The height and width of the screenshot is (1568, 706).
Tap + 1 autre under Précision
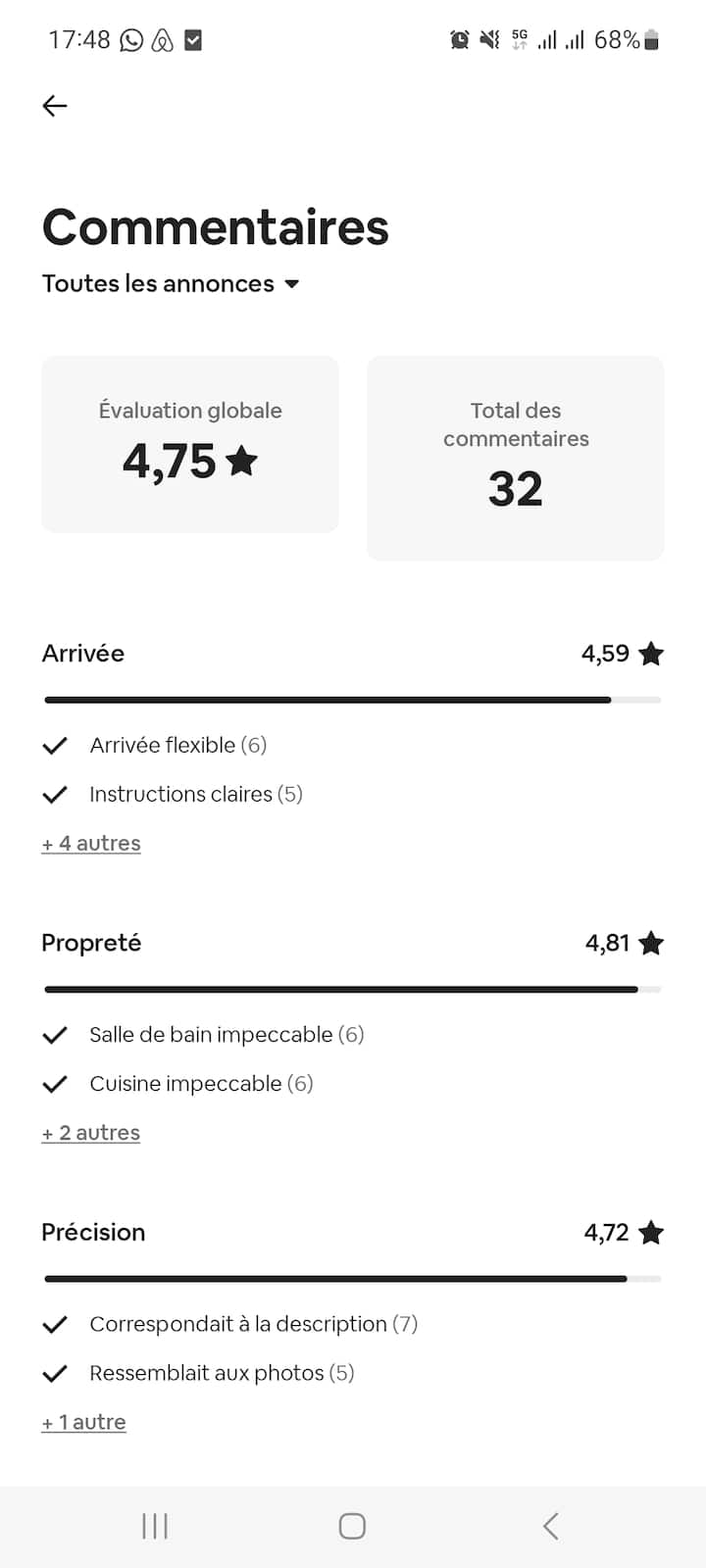coord(84,1422)
